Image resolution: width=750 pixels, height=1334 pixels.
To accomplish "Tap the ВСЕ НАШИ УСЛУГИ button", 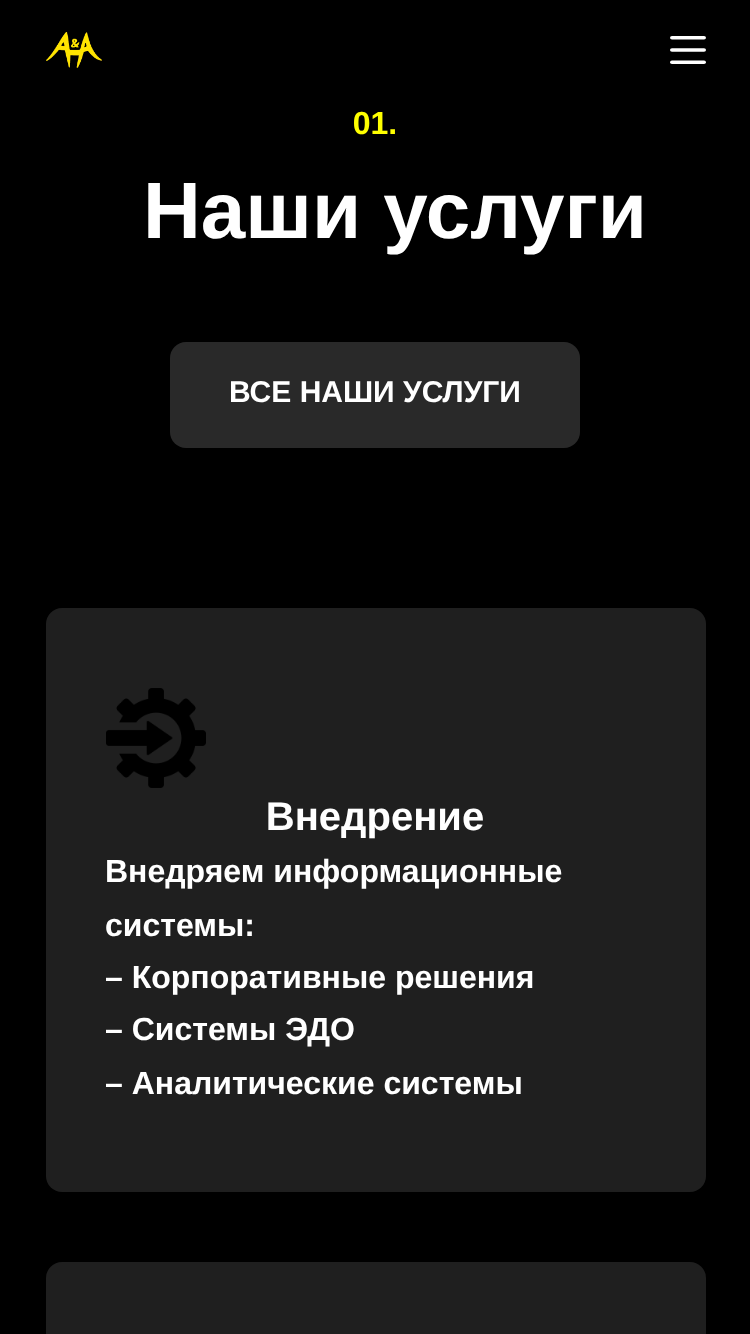I will (375, 395).
